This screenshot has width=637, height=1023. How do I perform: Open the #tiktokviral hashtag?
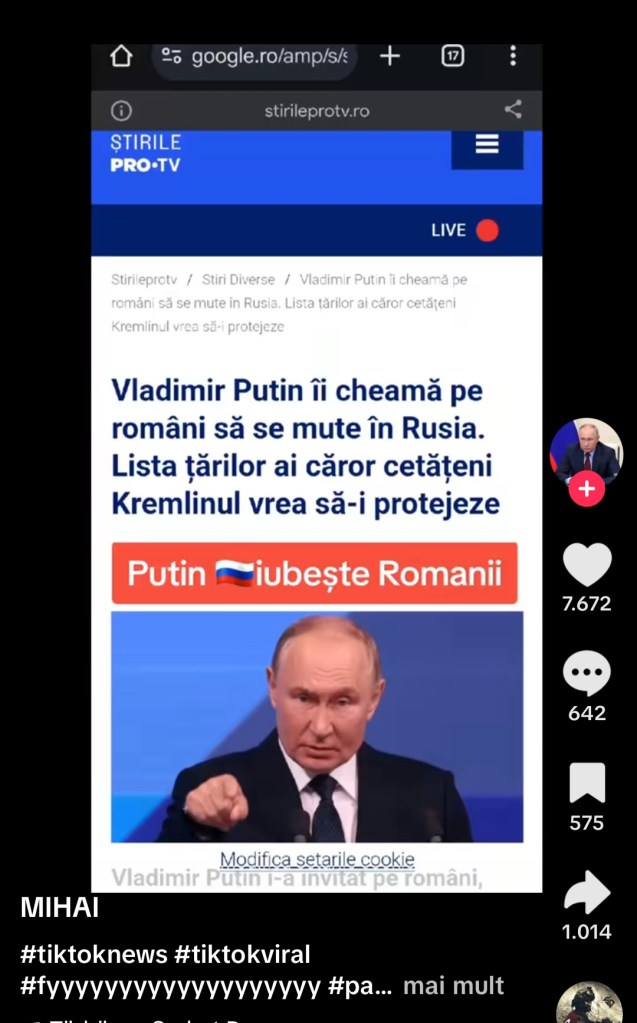pyautogui.click(x=243, y=954)
